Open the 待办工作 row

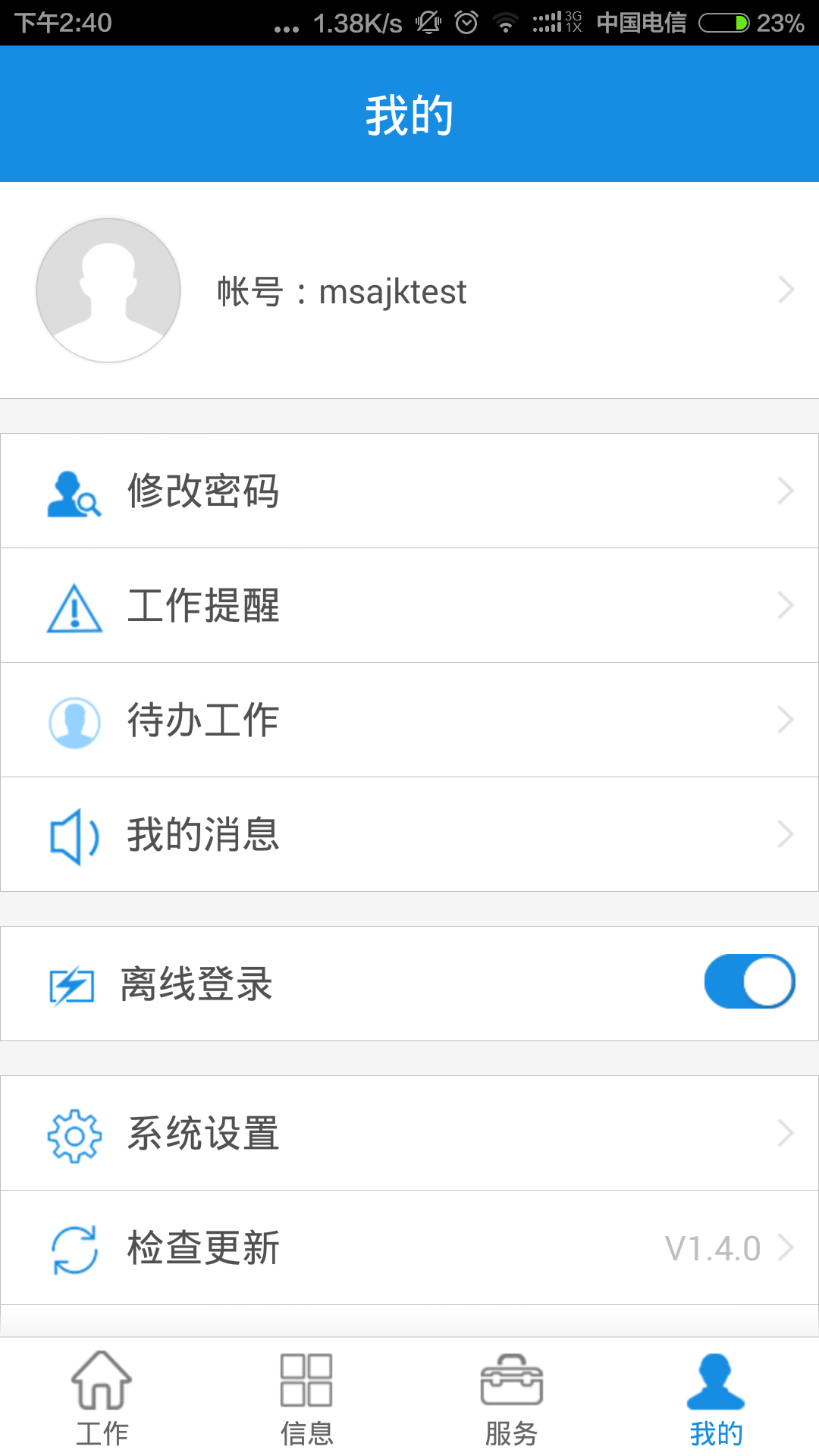(409, 720)
